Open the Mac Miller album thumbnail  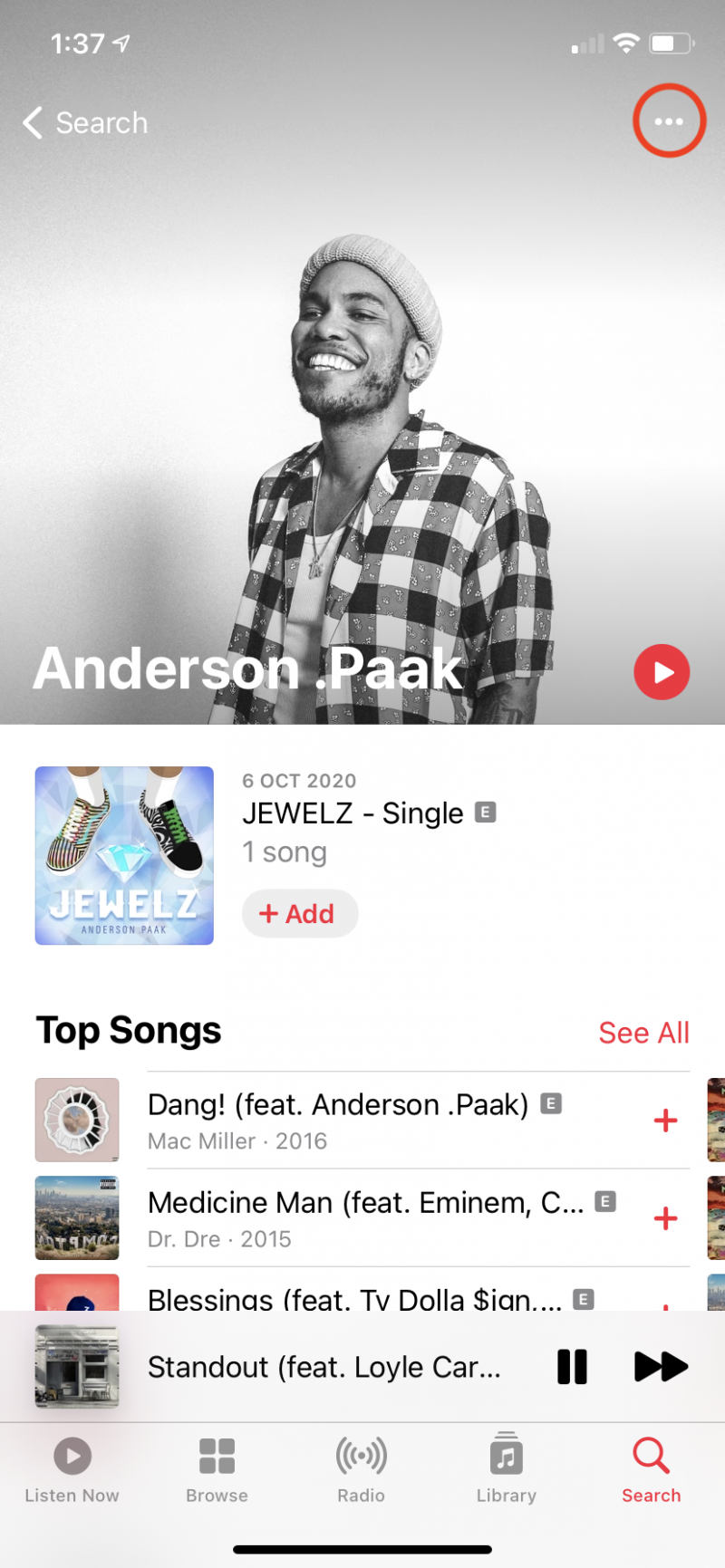coord(77,1120)
